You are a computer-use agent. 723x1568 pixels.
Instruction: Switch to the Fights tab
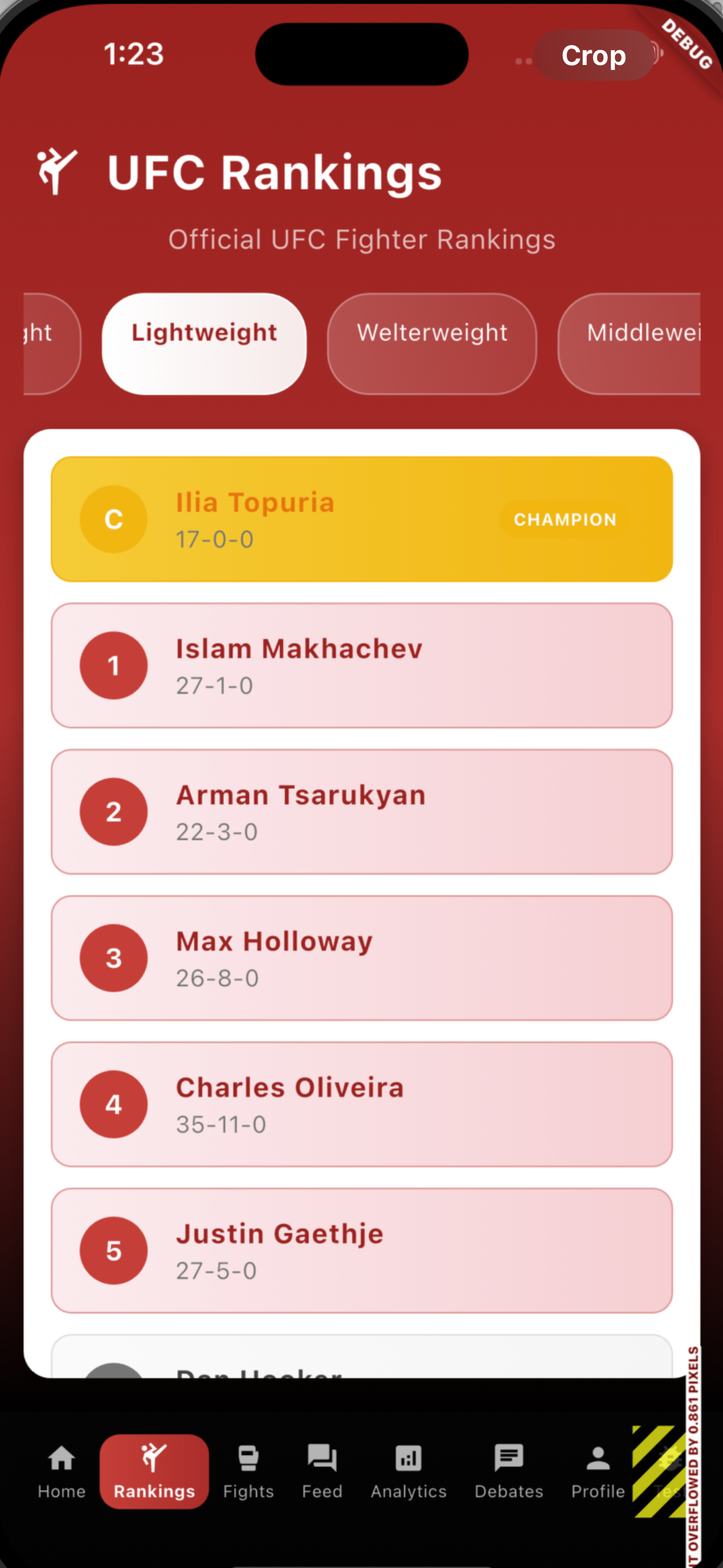coord(248,1471)
